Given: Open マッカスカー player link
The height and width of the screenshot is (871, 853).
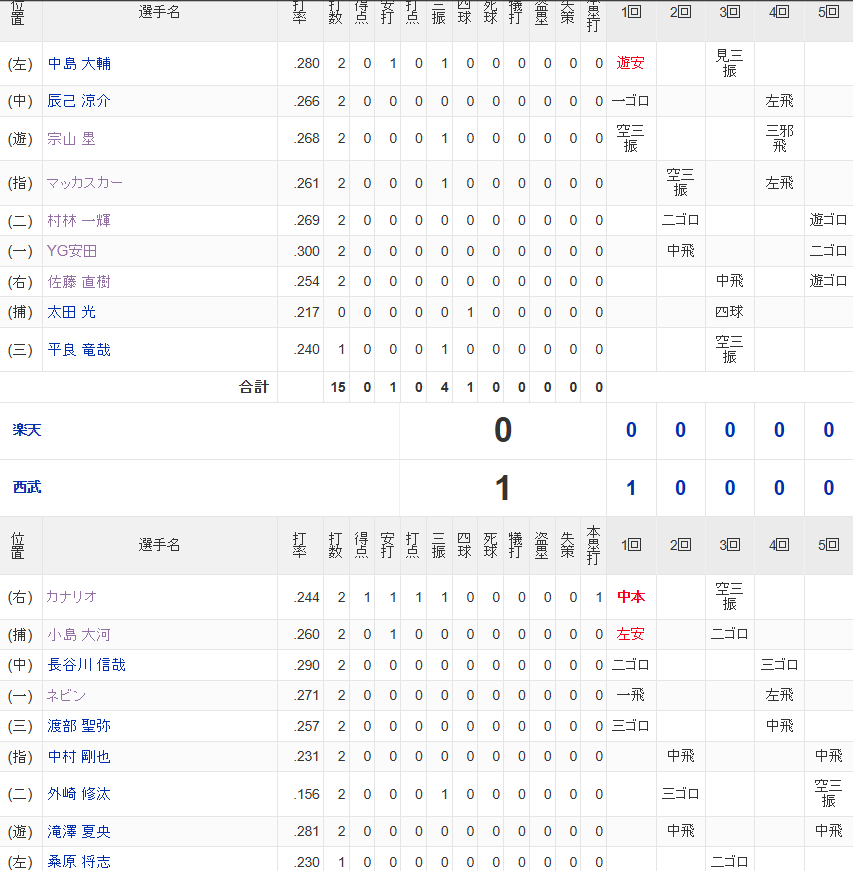Looking at the screenshot, I should (x=84, y=183).
